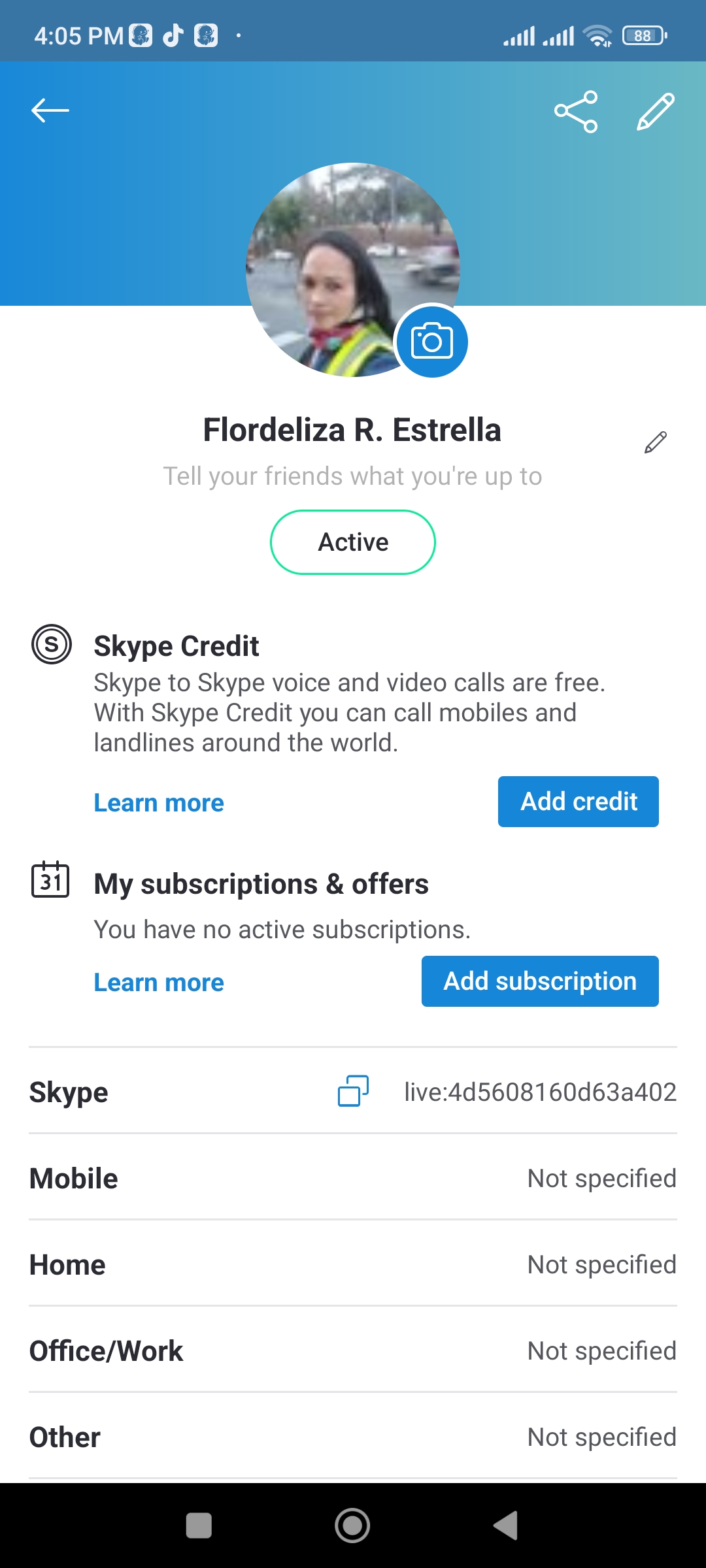Change the Active presence status
This screenshot has height=1568, width=706.
[x=353, y=542]
